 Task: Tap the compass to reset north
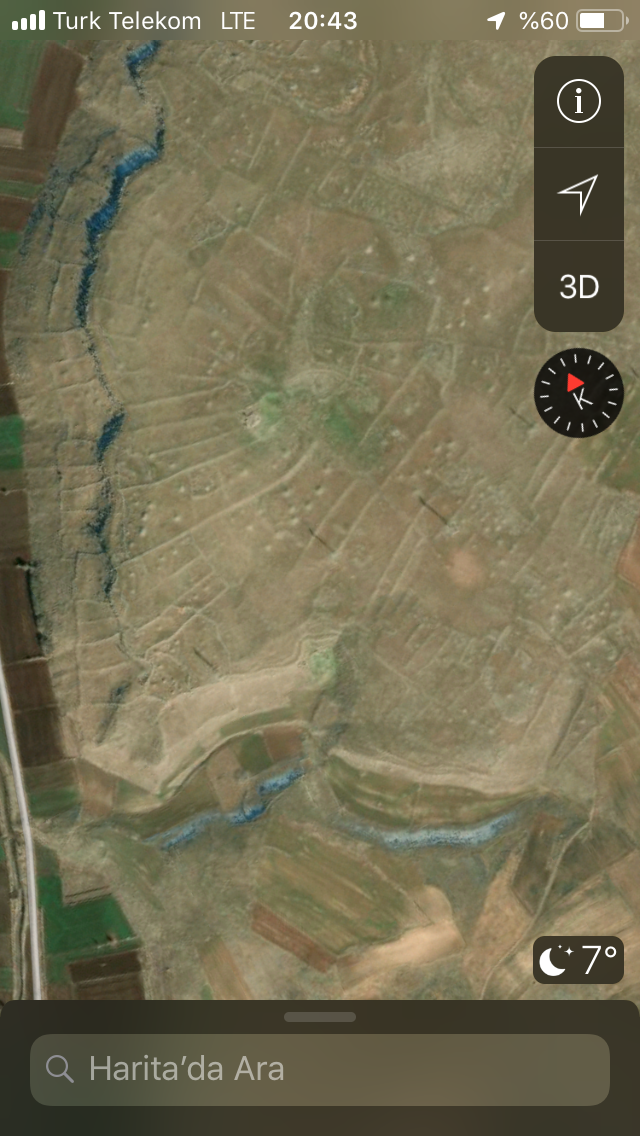579,392
